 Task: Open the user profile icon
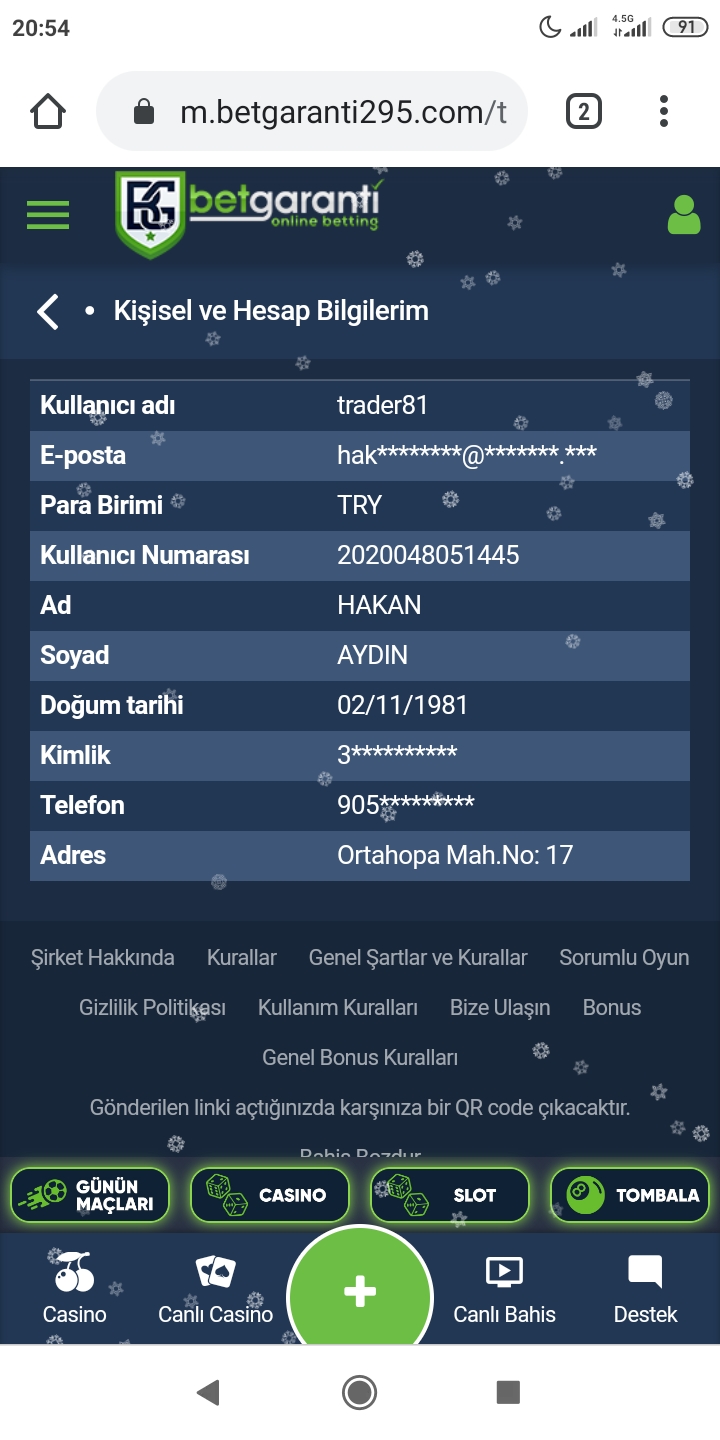coord(684,215)
